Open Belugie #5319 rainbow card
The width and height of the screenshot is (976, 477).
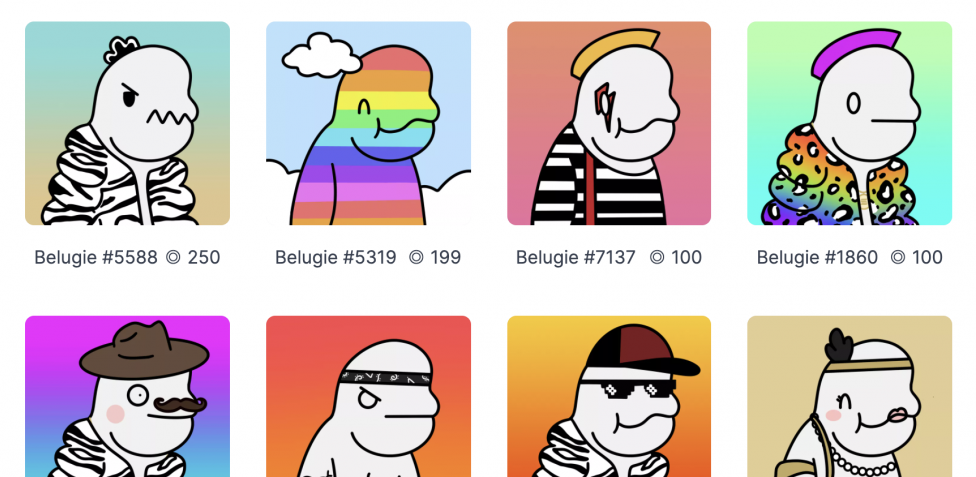pyautogui.click(x=368, y=123)
